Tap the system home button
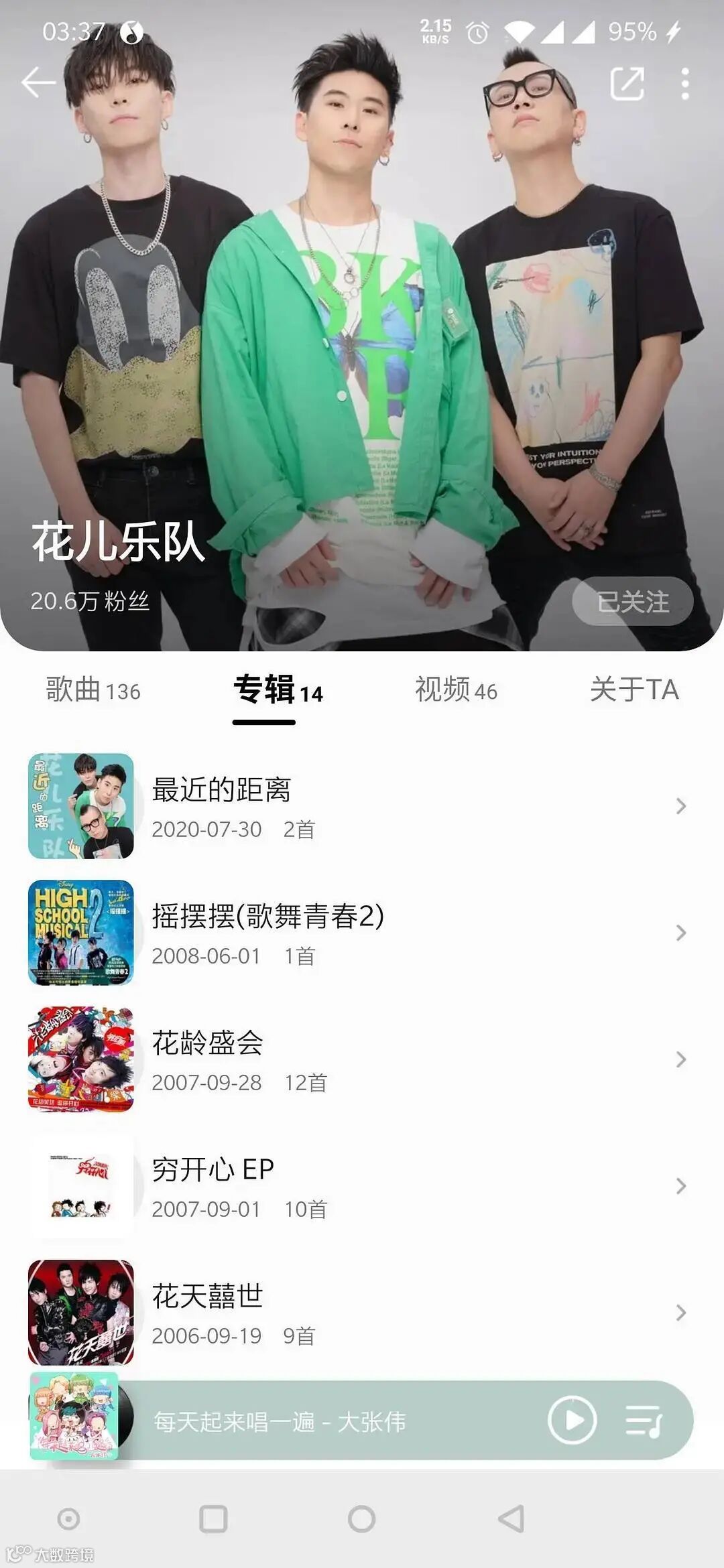Screen dimensions: 724x1568 [362, 1519]
